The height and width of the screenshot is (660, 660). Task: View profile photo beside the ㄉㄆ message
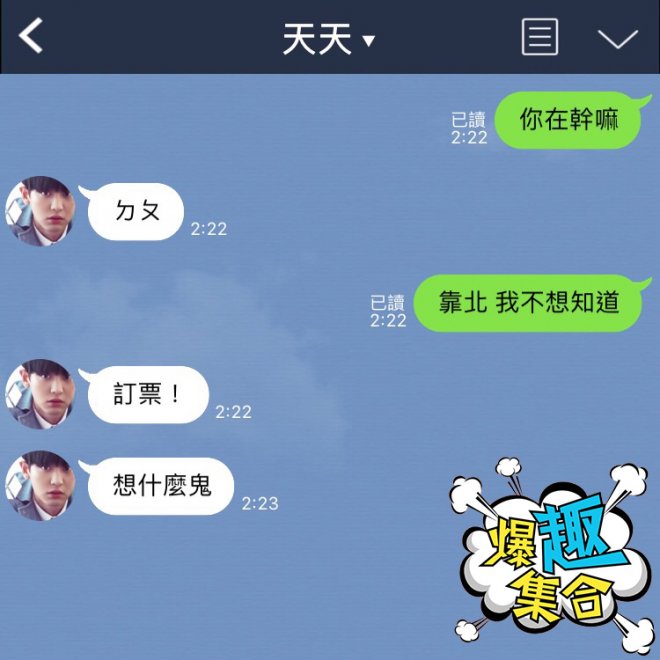(41, 211)
